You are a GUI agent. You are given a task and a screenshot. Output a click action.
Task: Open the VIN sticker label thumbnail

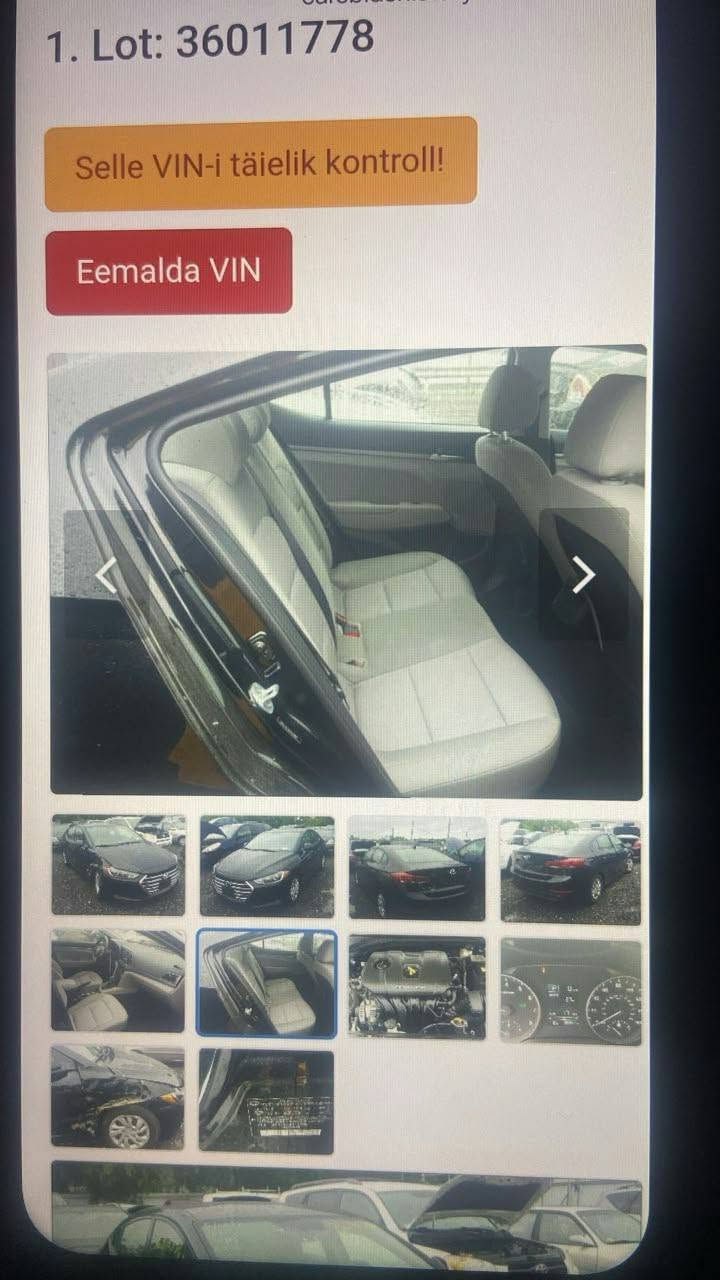267,1101
